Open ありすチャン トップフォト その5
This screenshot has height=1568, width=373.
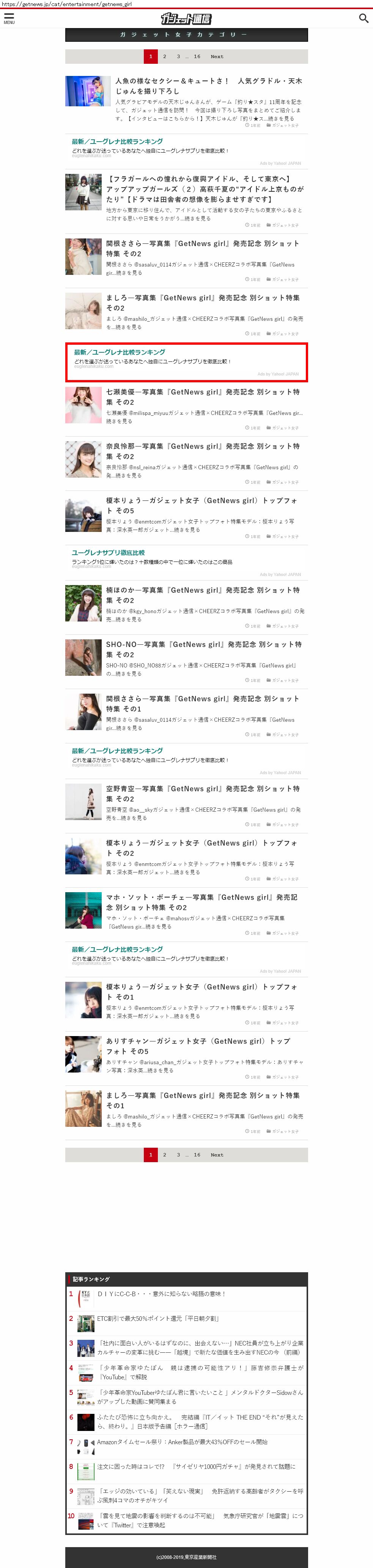[x=198, y=1046]
